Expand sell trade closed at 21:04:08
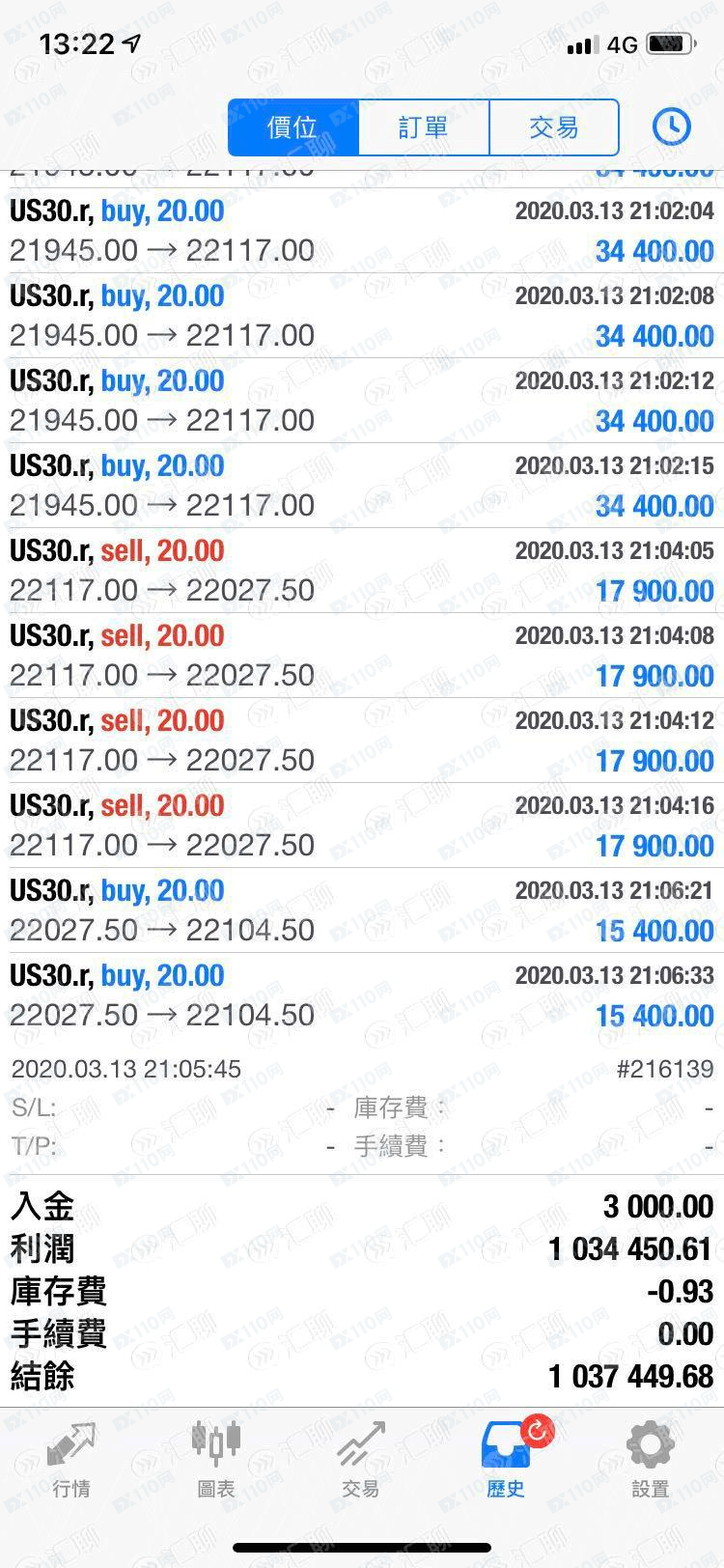Viewport: 724px width, 1568px height. point(362,656)
